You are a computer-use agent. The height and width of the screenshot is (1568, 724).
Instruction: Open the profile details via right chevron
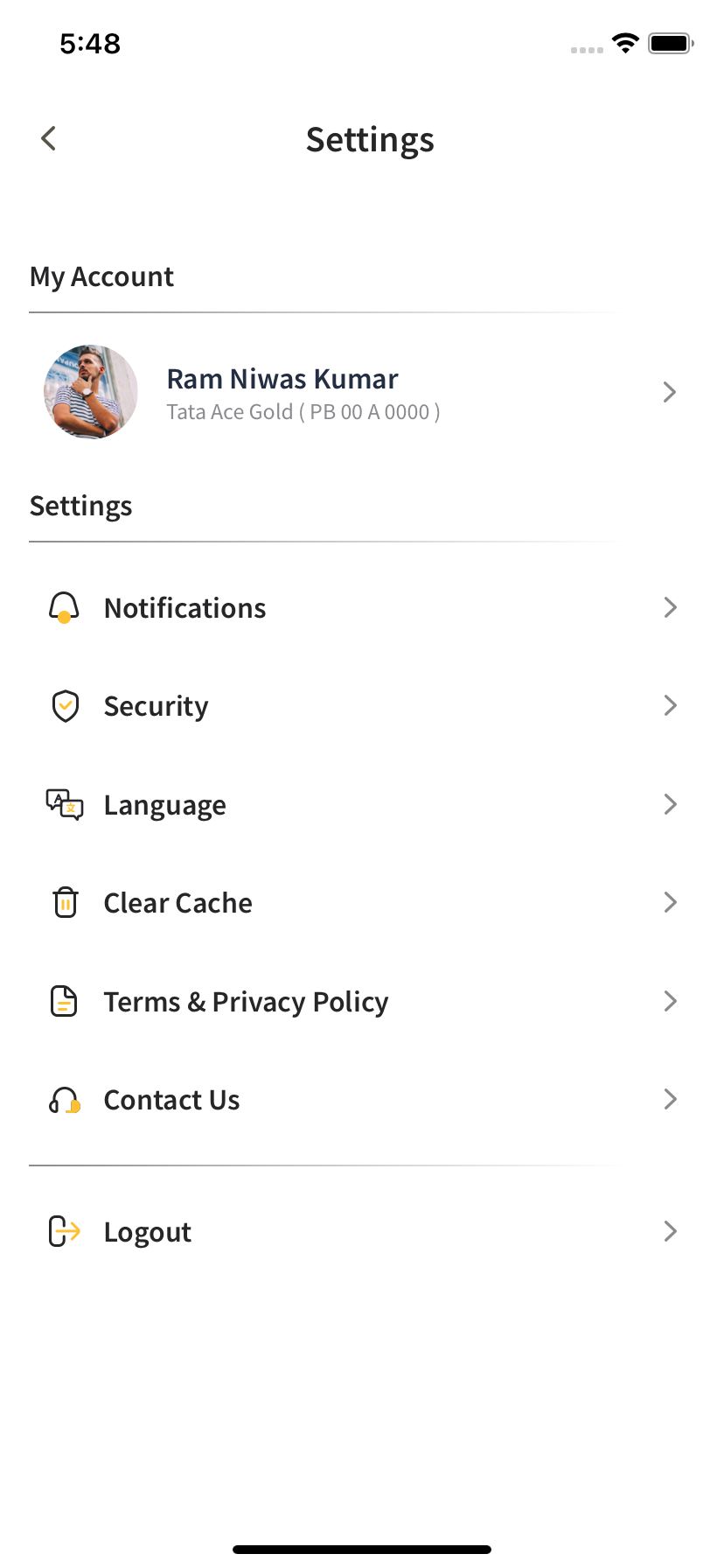point(670,392)
